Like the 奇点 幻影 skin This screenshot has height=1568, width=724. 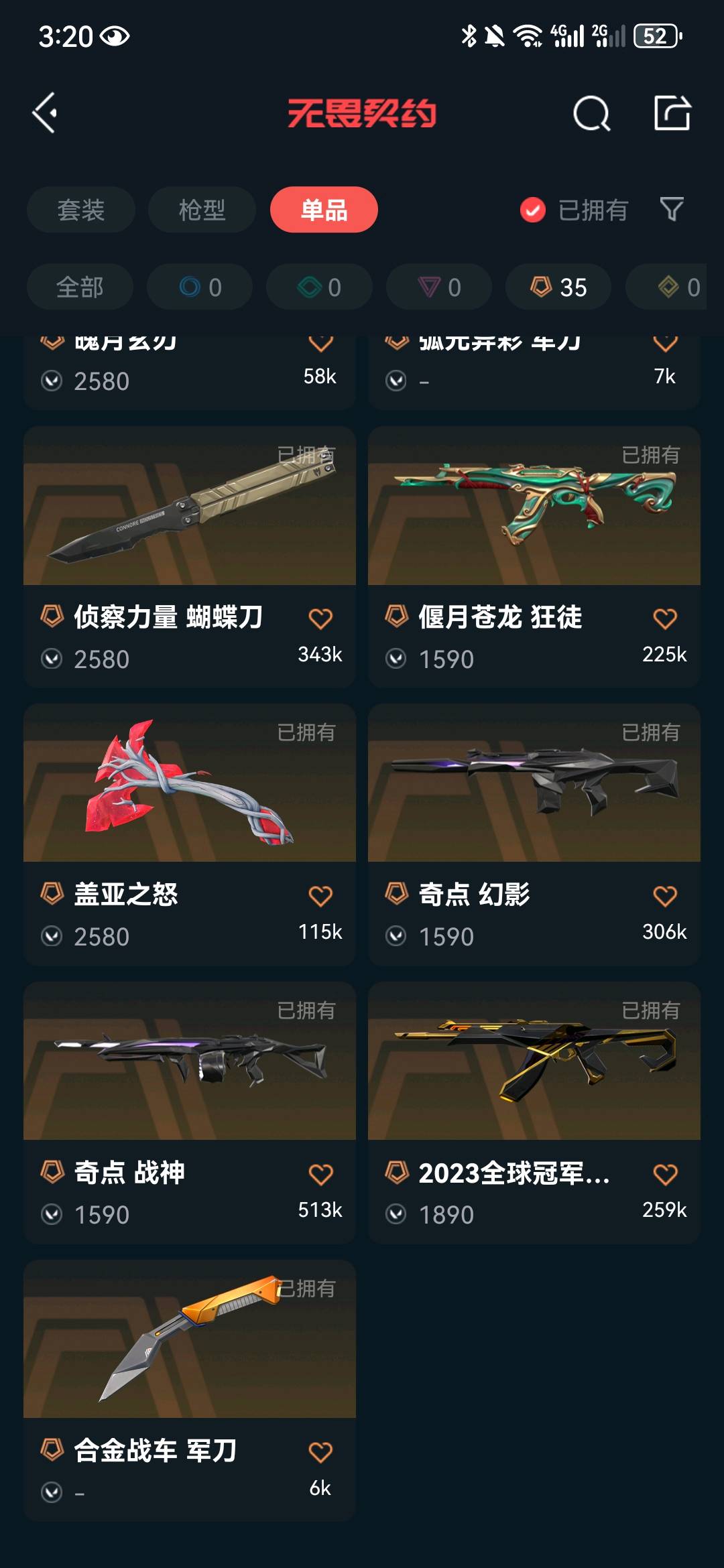click(665, 895)
